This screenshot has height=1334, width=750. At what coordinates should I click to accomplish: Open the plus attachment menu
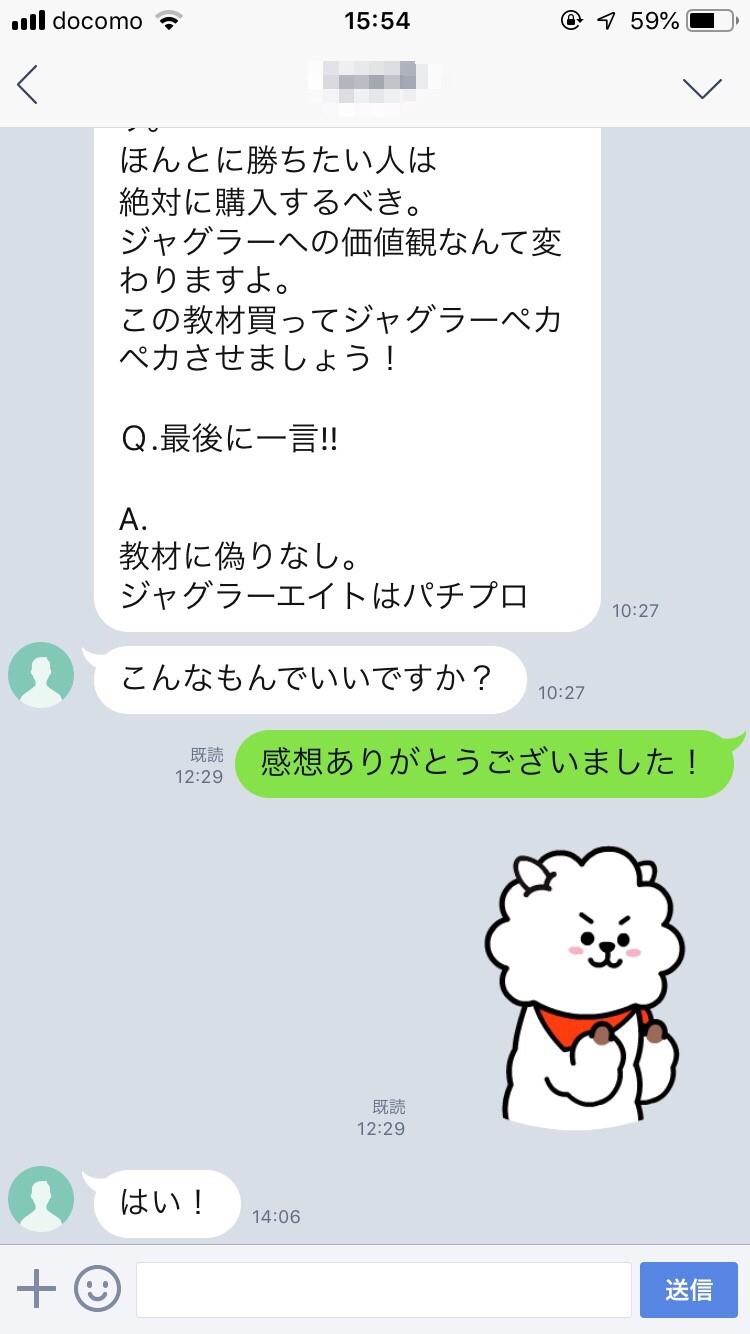coord(36,1289)
